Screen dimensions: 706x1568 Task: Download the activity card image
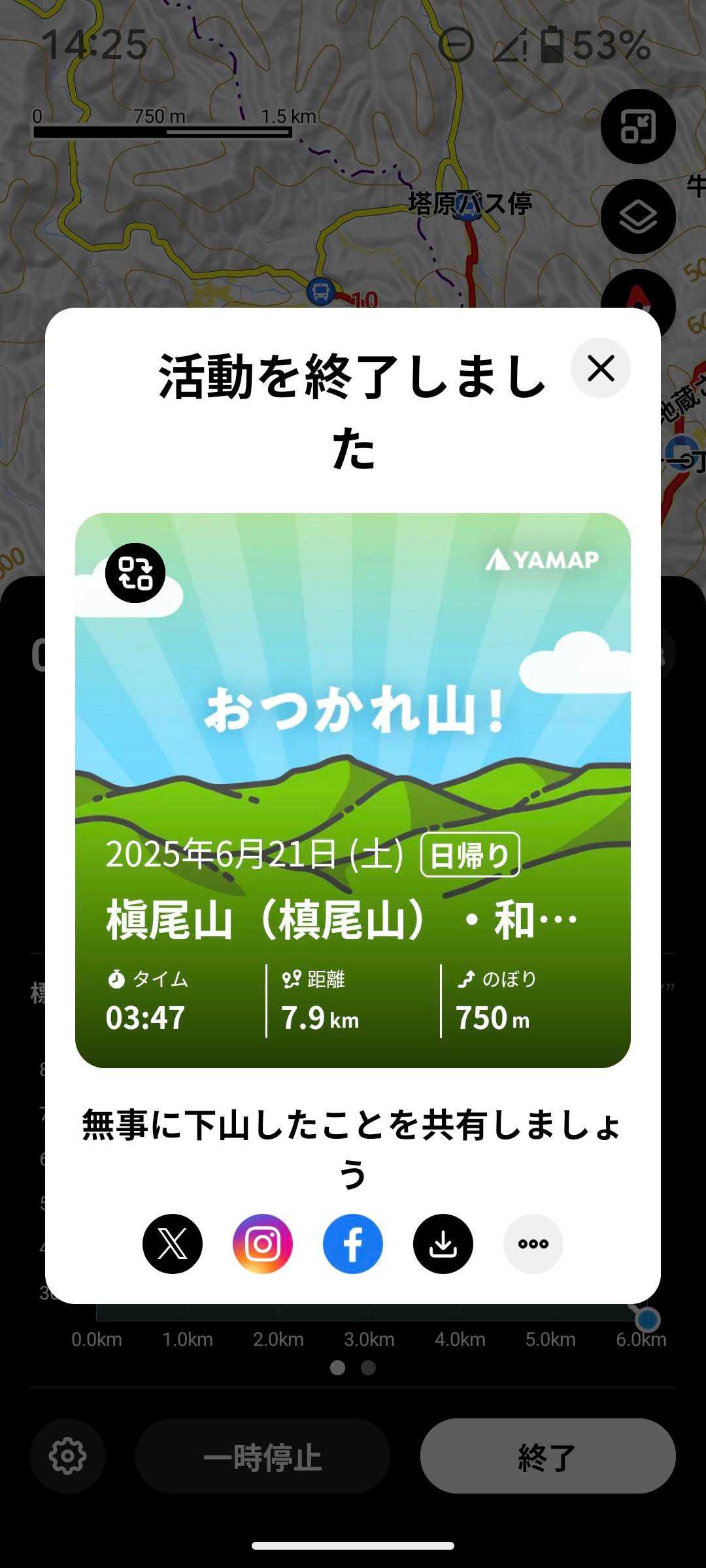click(443, 1244)
